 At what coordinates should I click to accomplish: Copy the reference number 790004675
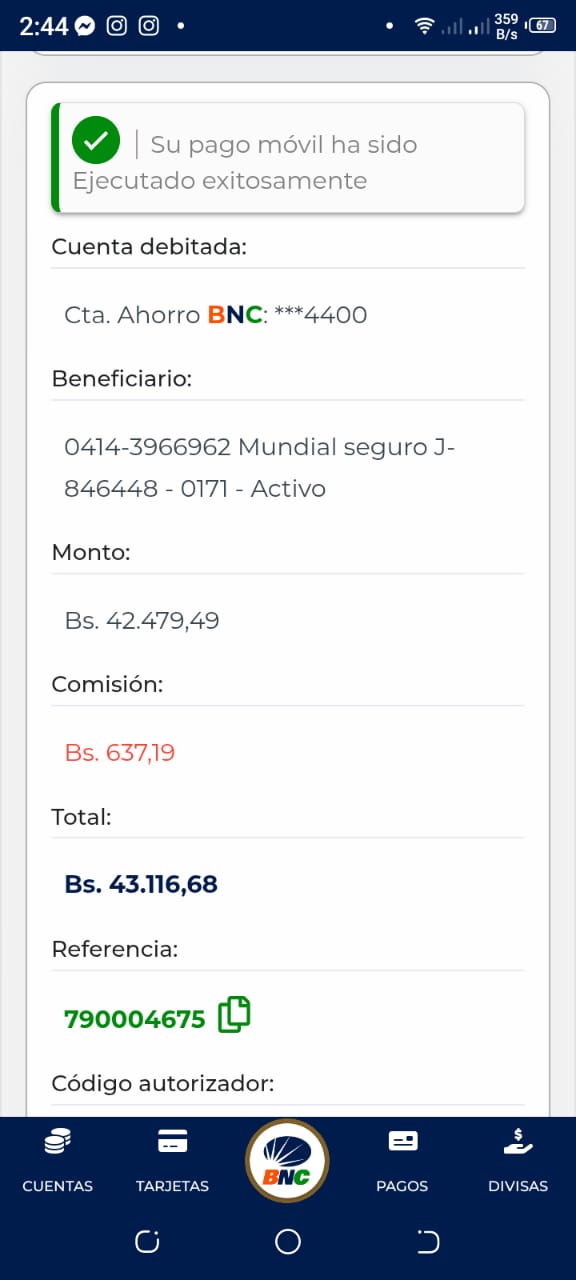tap(234, 1014)
